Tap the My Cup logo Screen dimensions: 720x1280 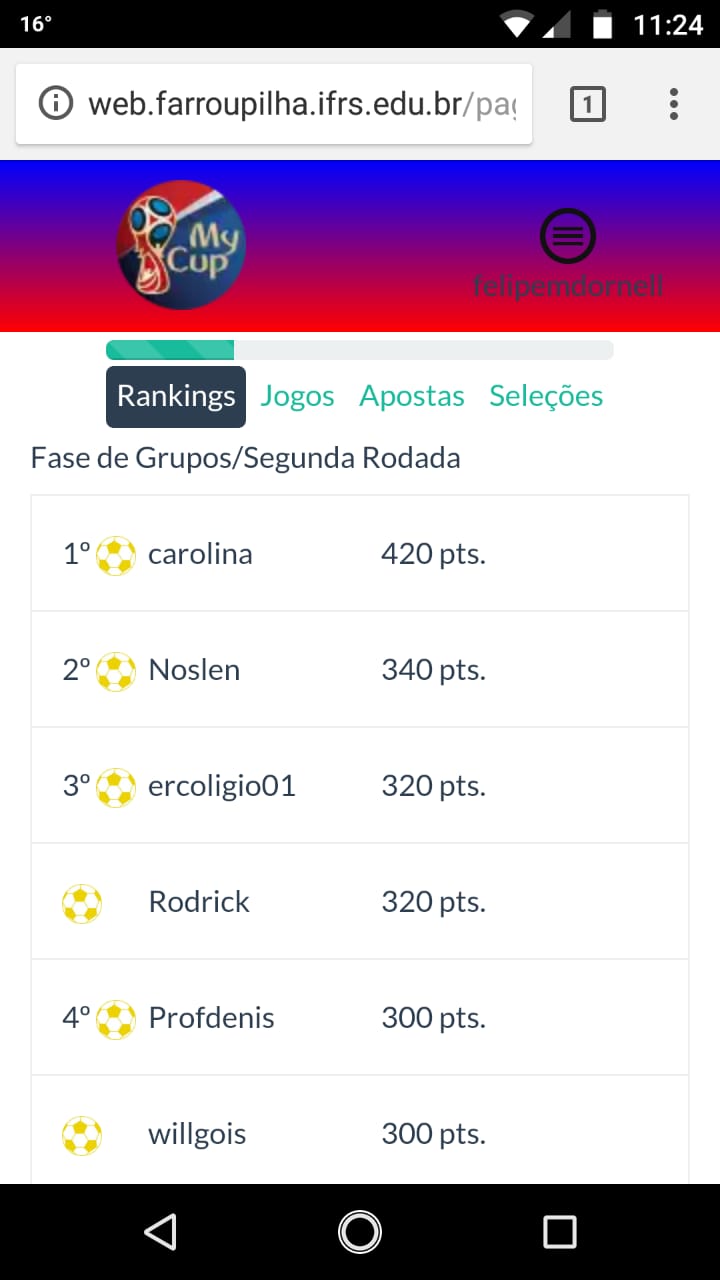pos(181,245)
